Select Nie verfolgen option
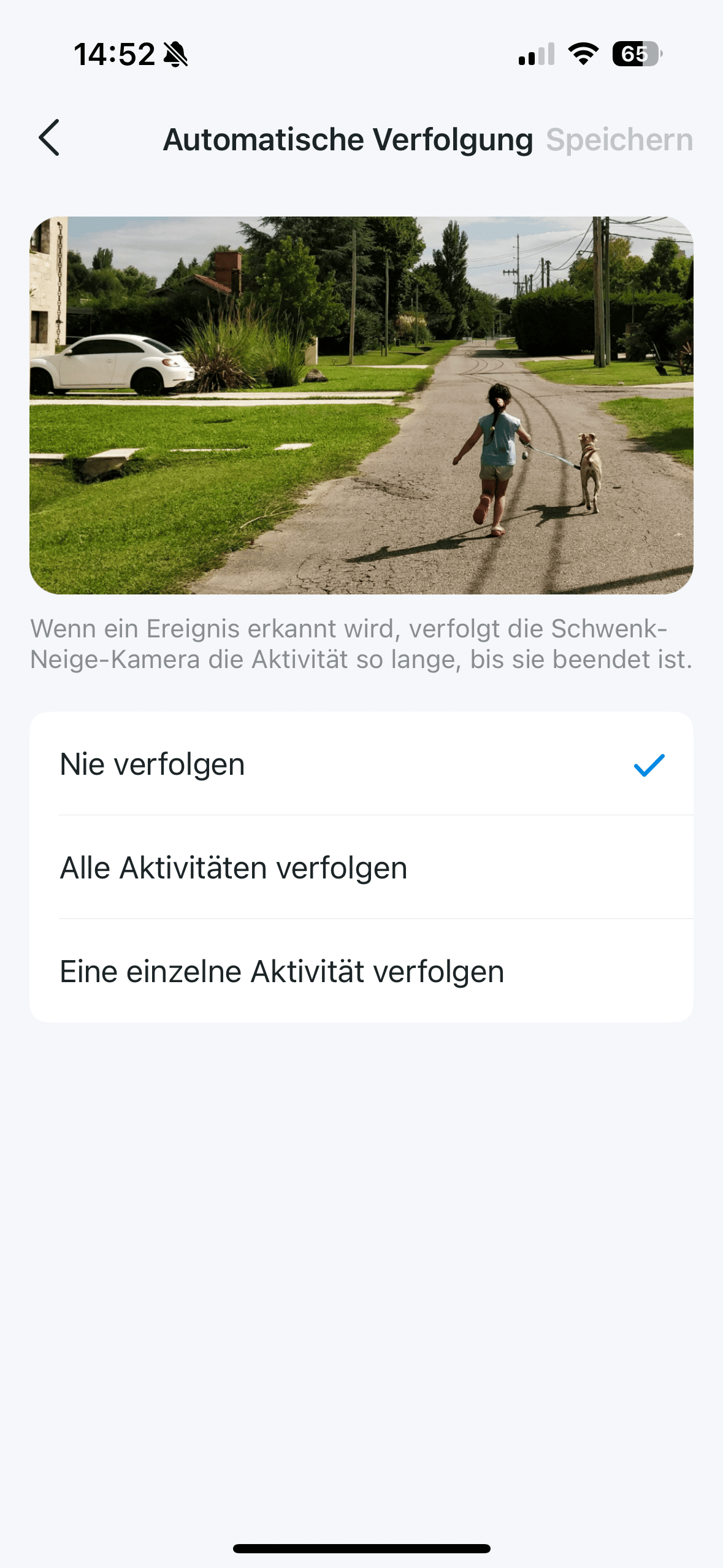723x1568 pixels. click(361, 764)
